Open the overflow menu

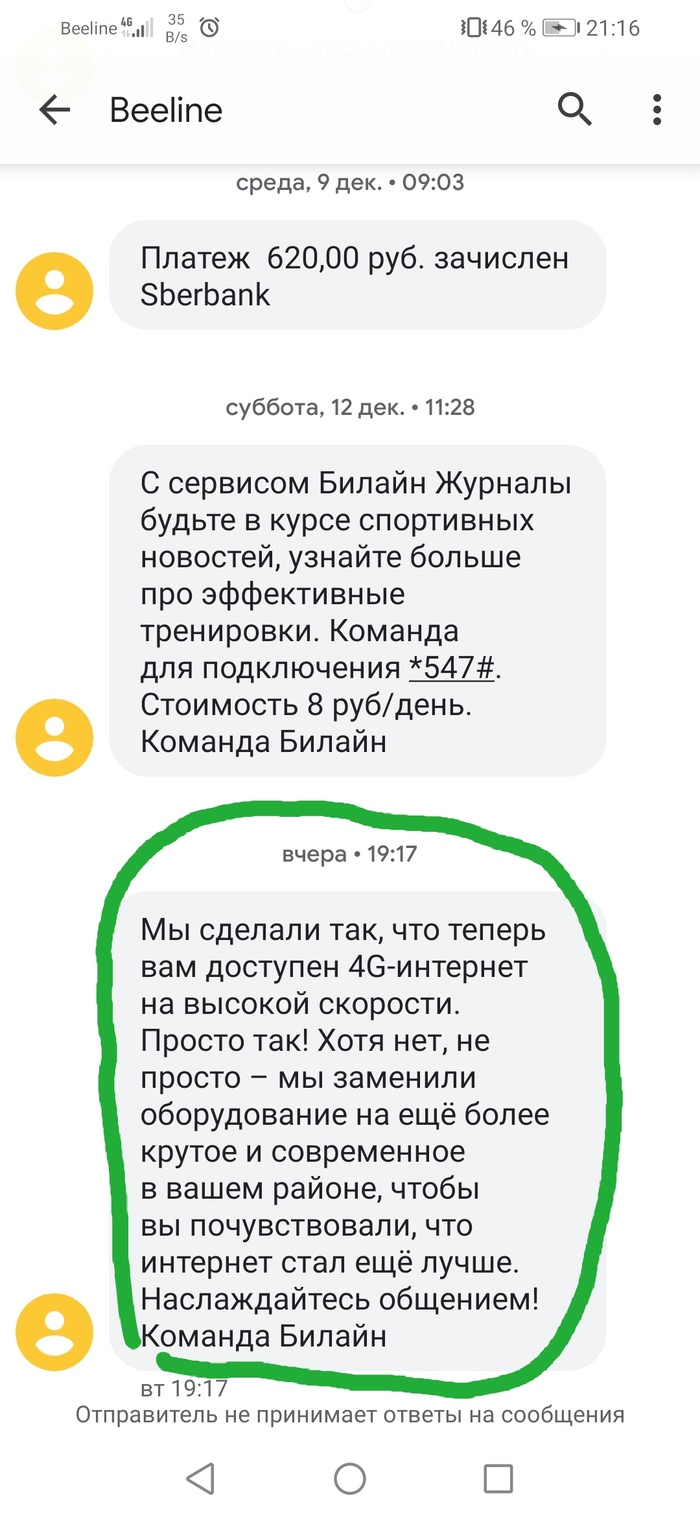coord(657,109)
